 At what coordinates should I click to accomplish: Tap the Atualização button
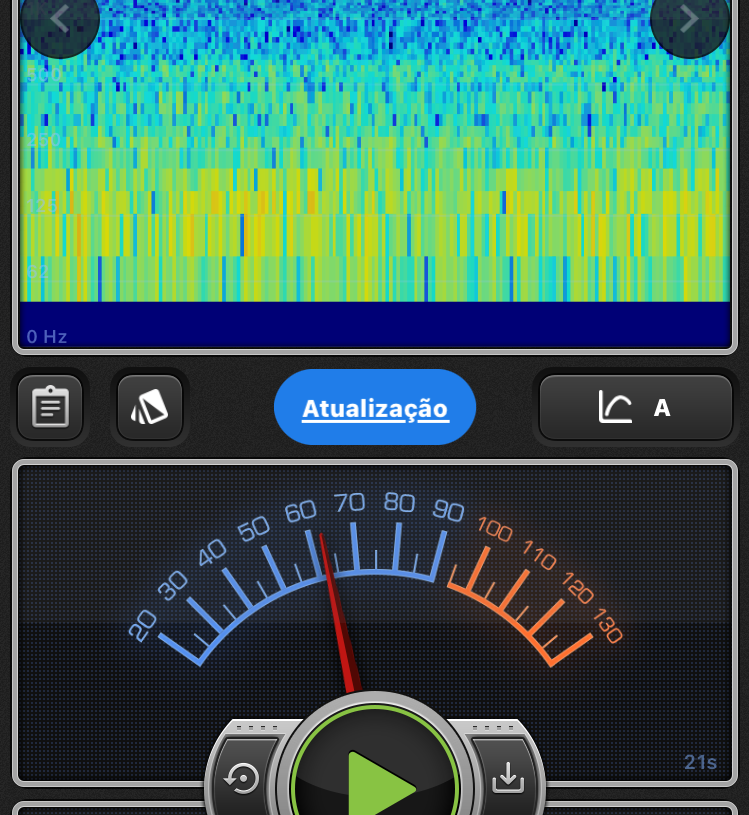click(x=375, y=408)
